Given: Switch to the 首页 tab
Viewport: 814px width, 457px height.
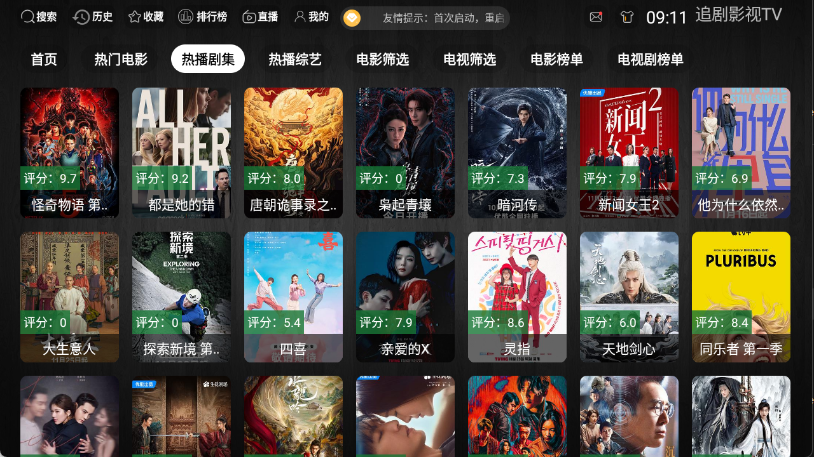Looking at the screenshot, I should point(44,59).
